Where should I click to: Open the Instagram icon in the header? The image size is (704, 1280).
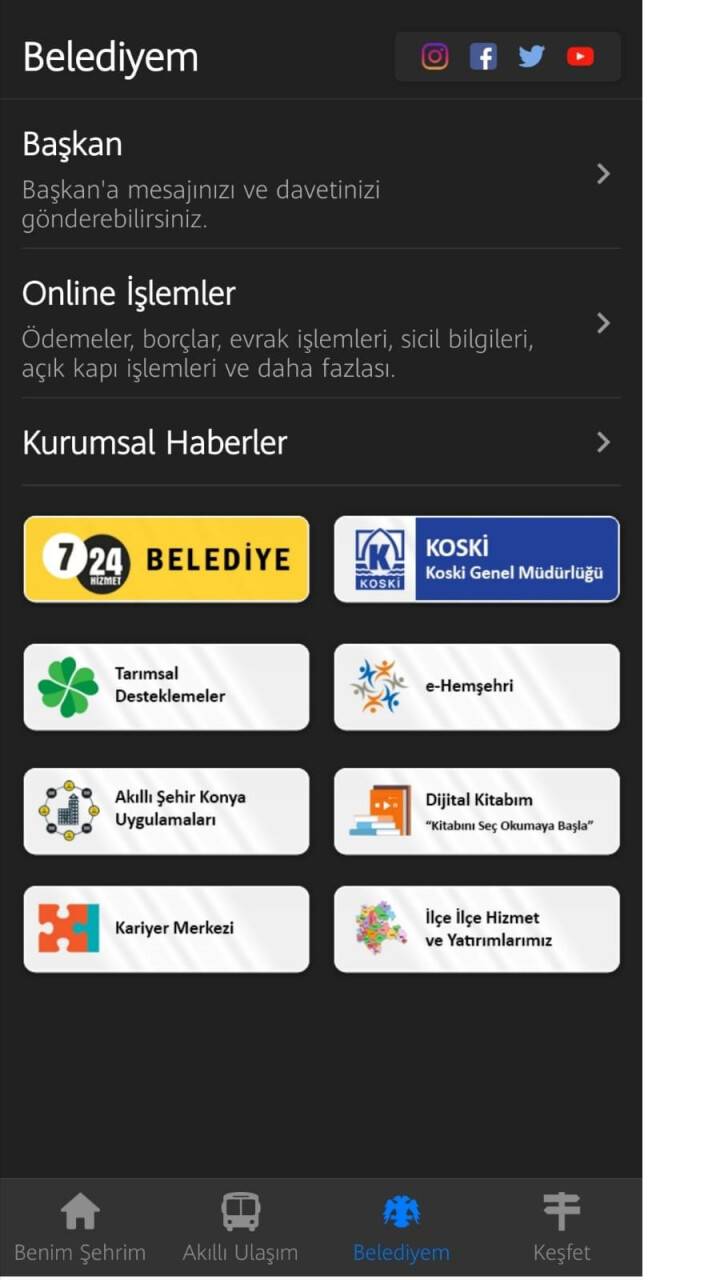435,57
